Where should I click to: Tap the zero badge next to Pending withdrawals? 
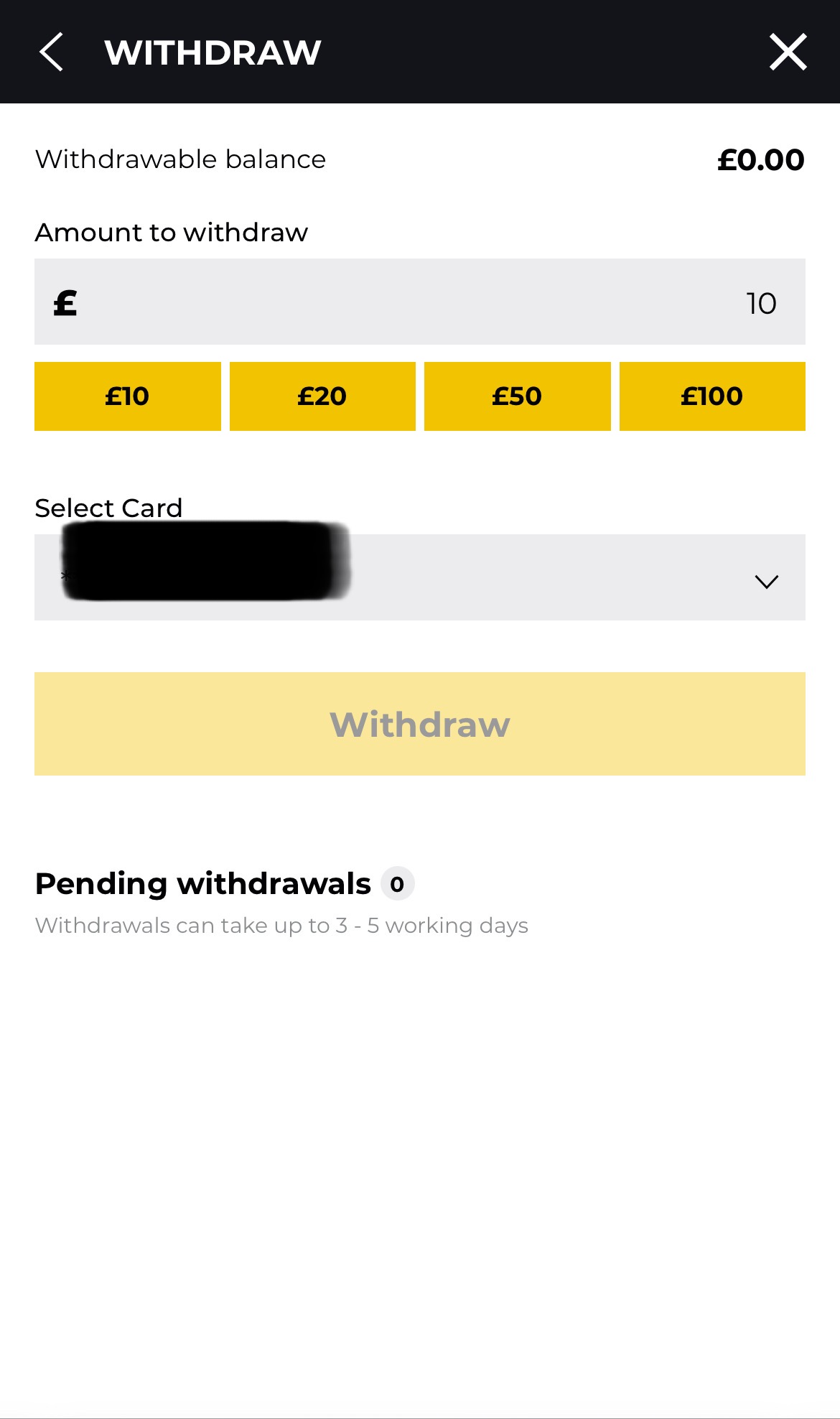398,883
